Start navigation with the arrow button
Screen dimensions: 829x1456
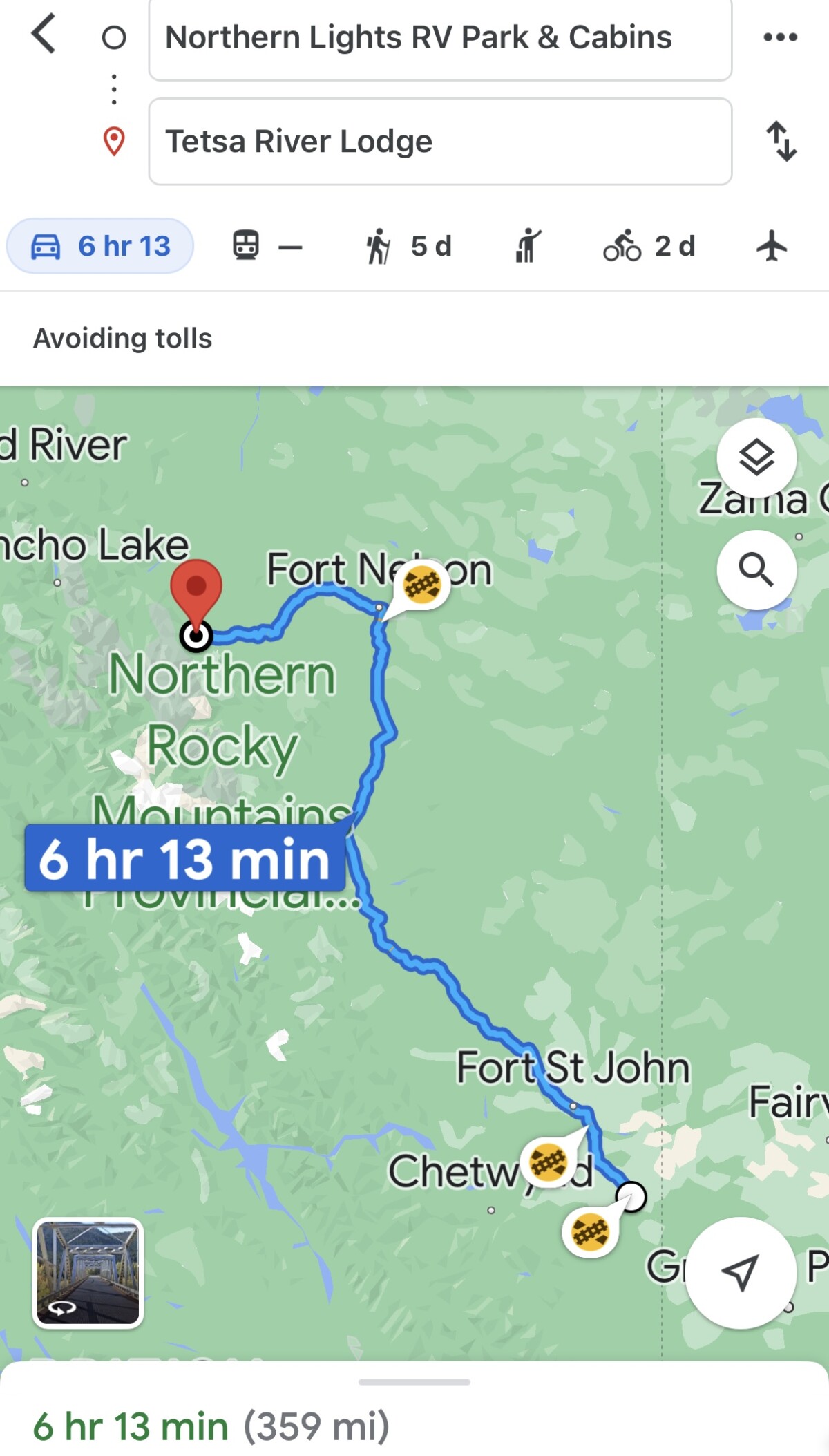741,1272
